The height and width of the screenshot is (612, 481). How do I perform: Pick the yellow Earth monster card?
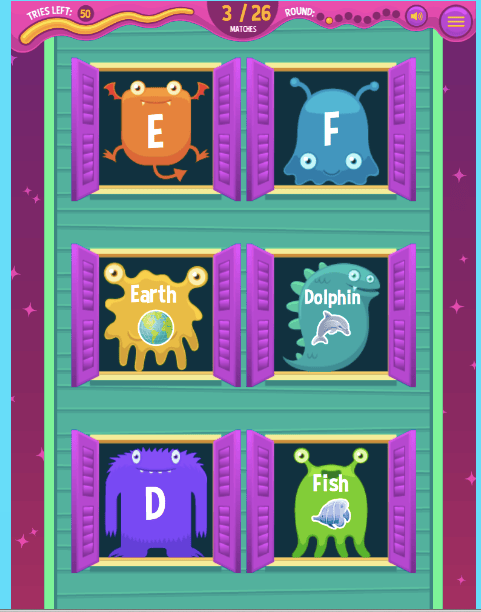[x=156, y=315]
